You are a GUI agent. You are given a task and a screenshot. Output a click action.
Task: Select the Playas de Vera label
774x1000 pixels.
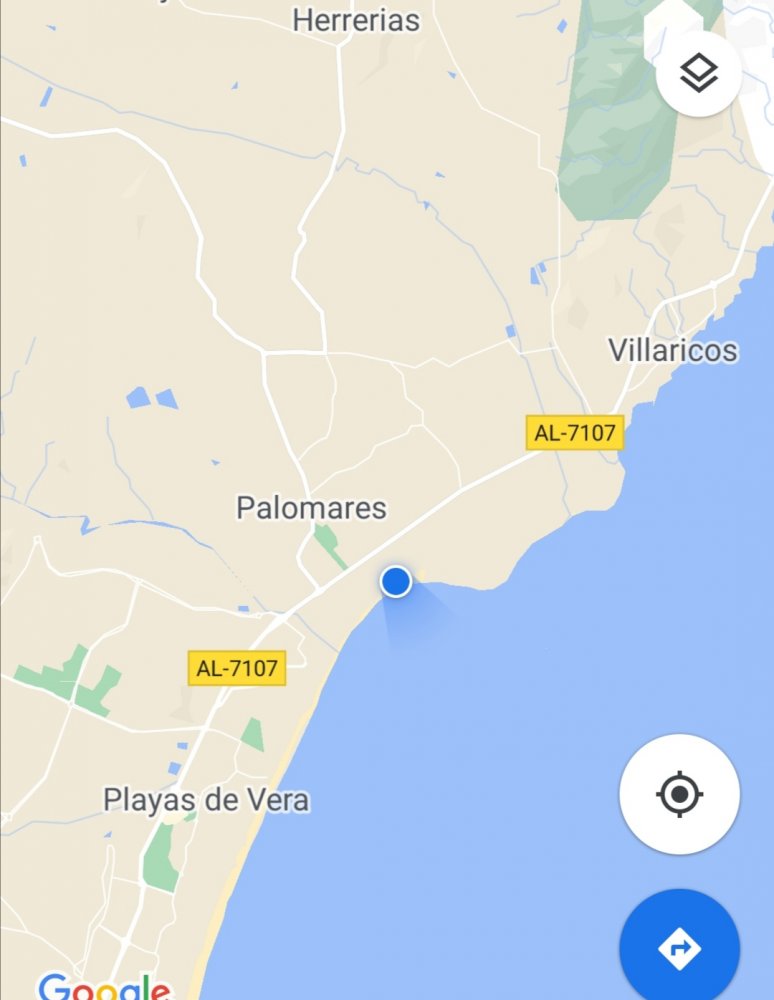point(206,800)
